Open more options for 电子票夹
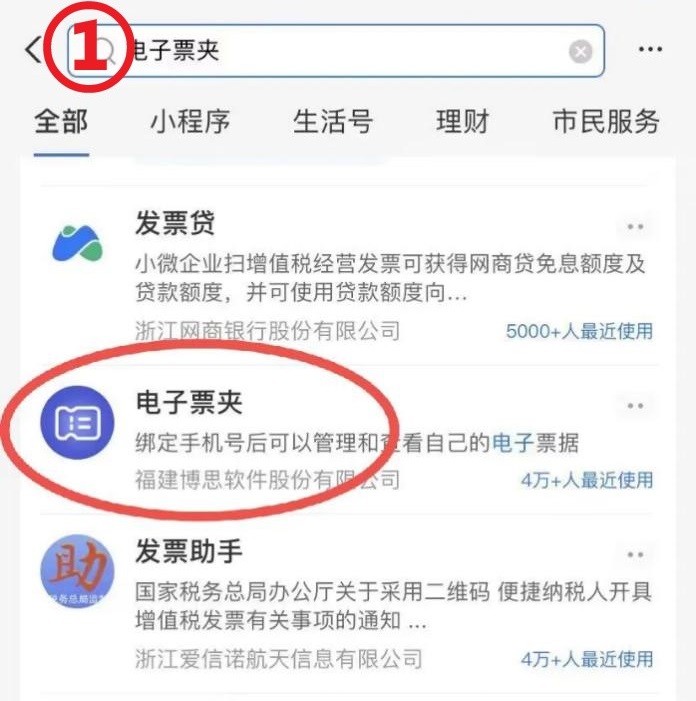This screenshot has height=701, width=696. coord(635,405)
